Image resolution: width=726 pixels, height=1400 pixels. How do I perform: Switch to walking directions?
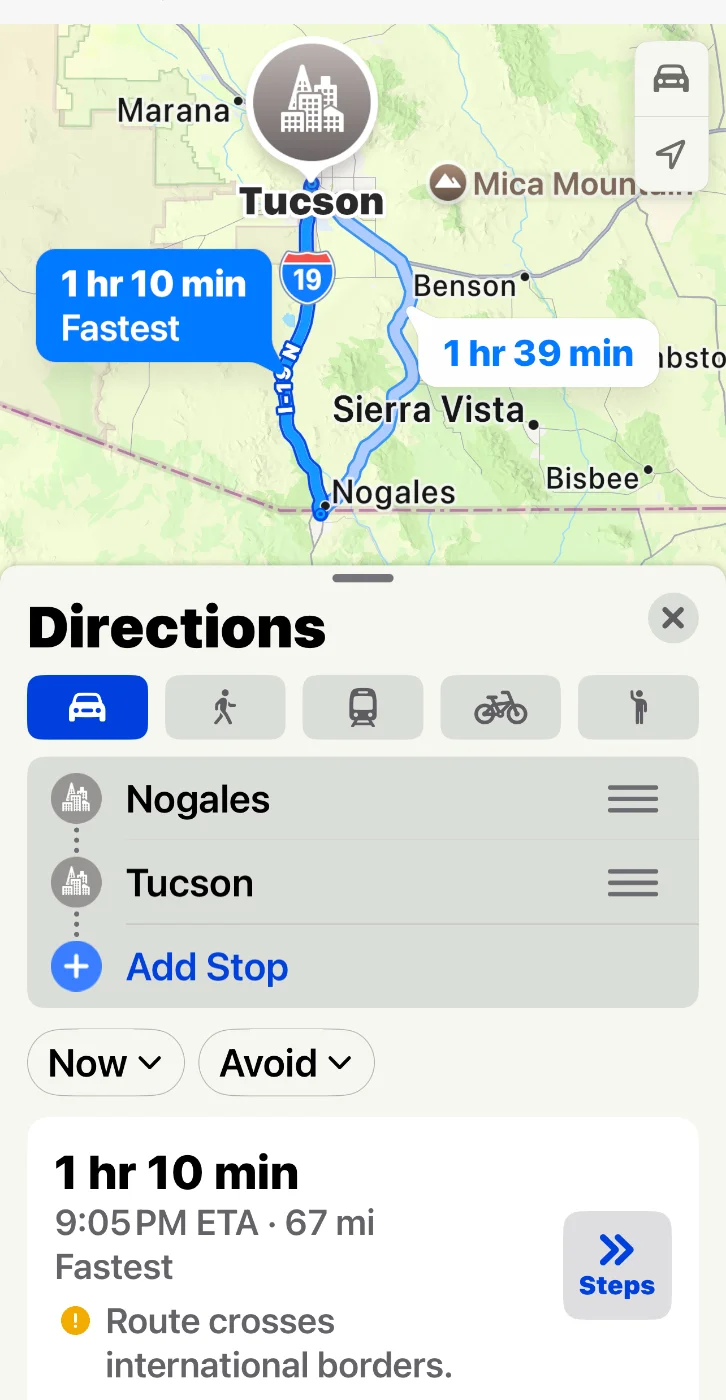pos(225,708)
